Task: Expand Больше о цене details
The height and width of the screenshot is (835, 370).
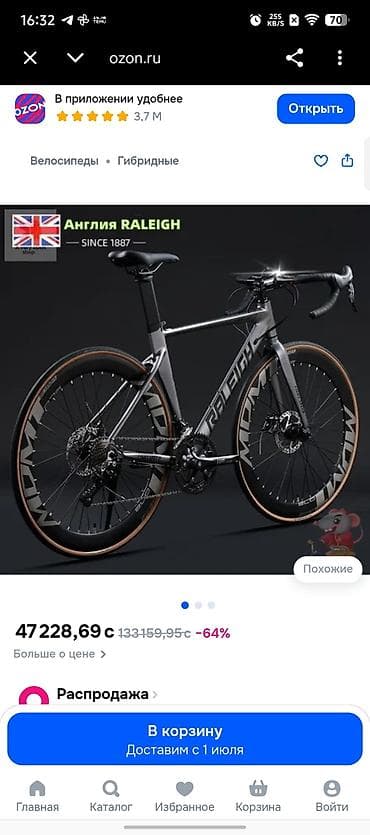Action: click(x=60, y=654)
